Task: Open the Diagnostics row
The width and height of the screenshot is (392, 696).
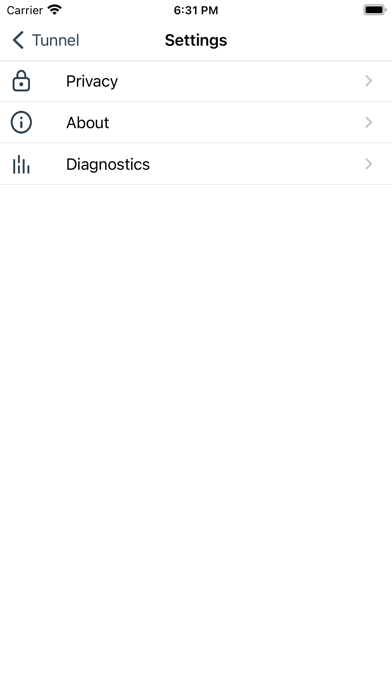Action: click(x=196, y=164)
